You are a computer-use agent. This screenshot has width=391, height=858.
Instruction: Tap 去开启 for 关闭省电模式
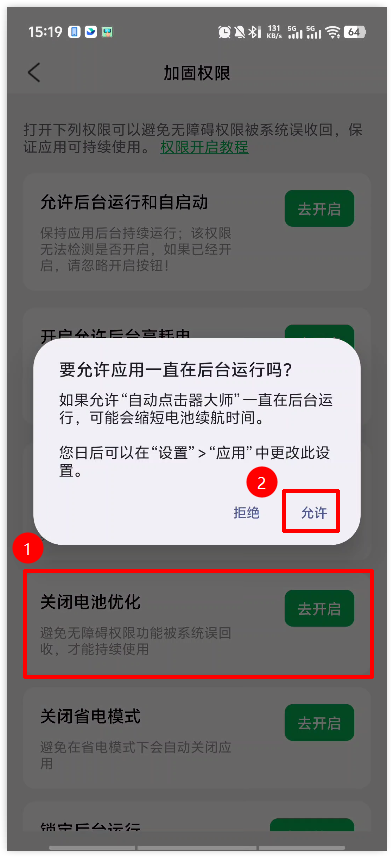[319, 722]
